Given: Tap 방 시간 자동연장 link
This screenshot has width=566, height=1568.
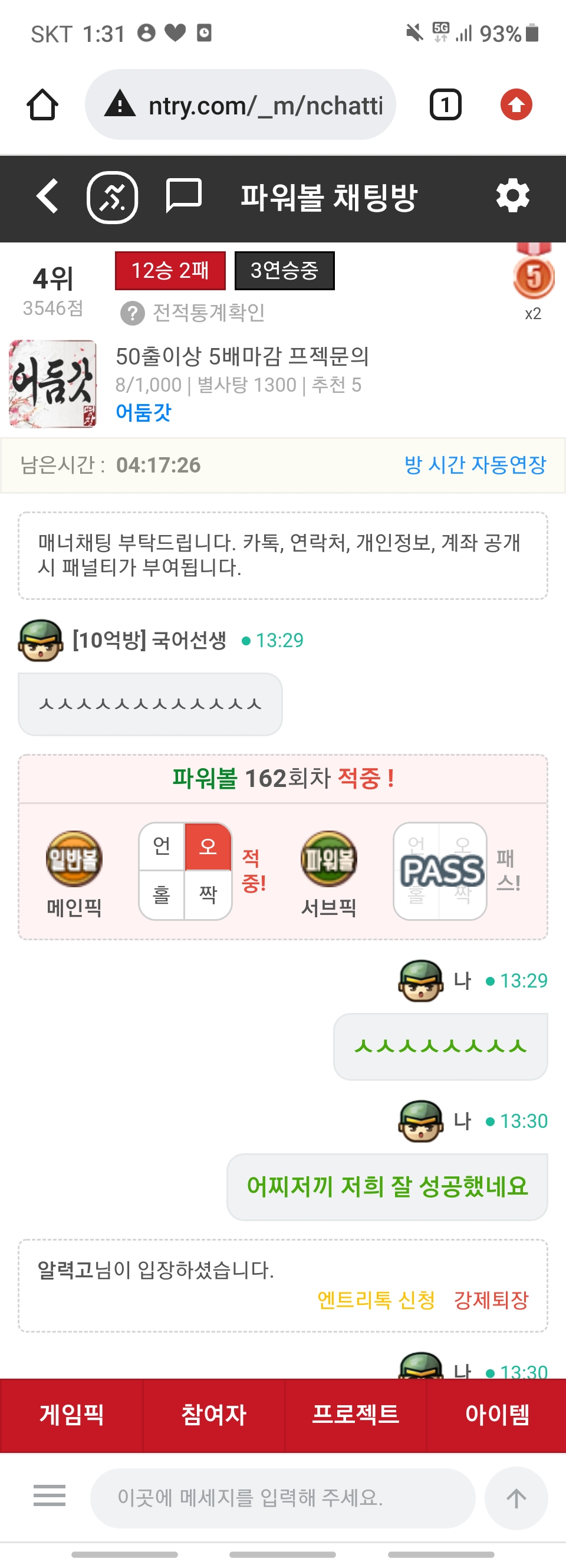Looking at the screenshot, I should [475, 465].
